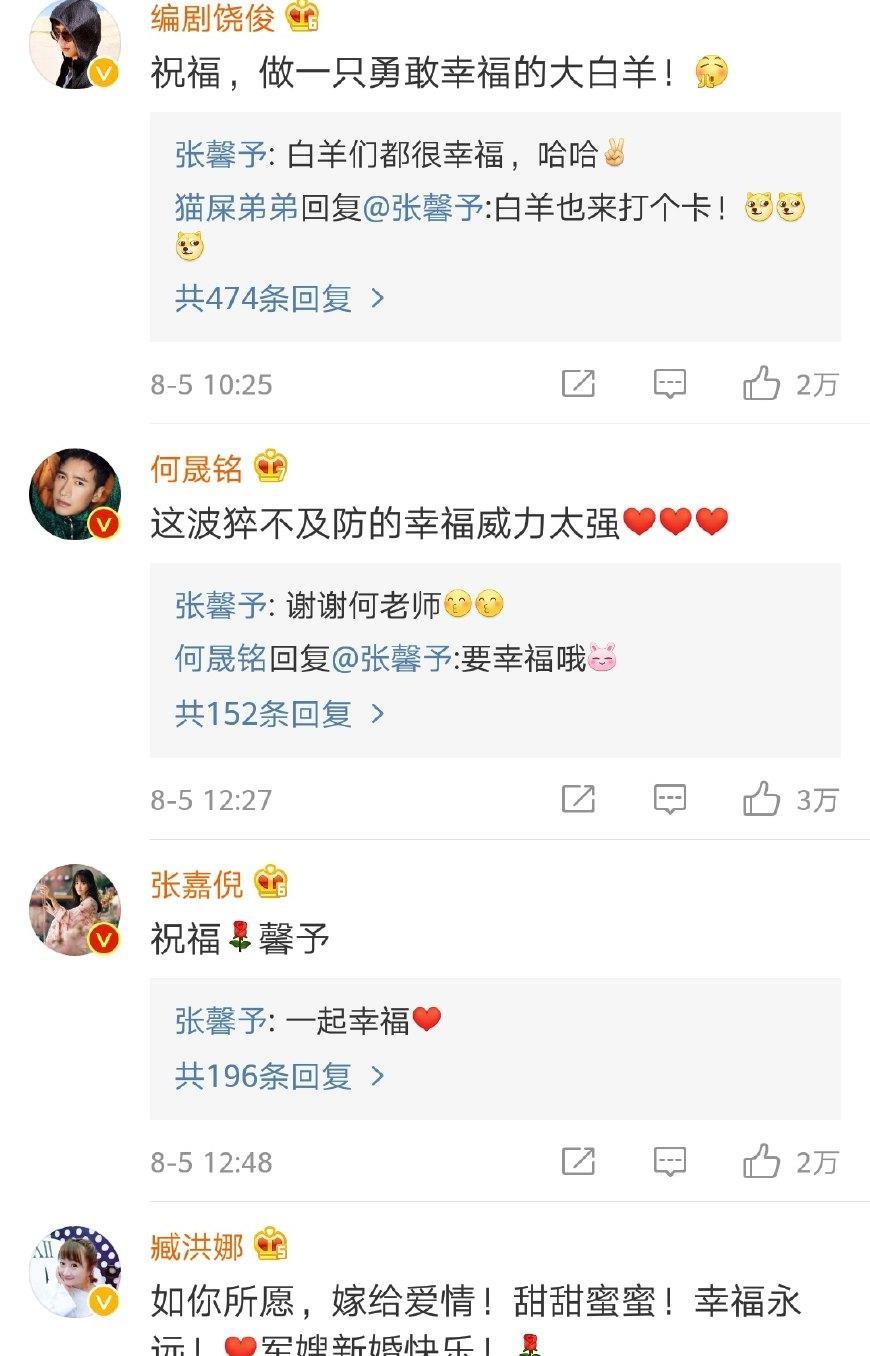The width and height of the screenshot is (870, 1356).
Task: Like 何晟铭's comment
Action: [762, 799]
